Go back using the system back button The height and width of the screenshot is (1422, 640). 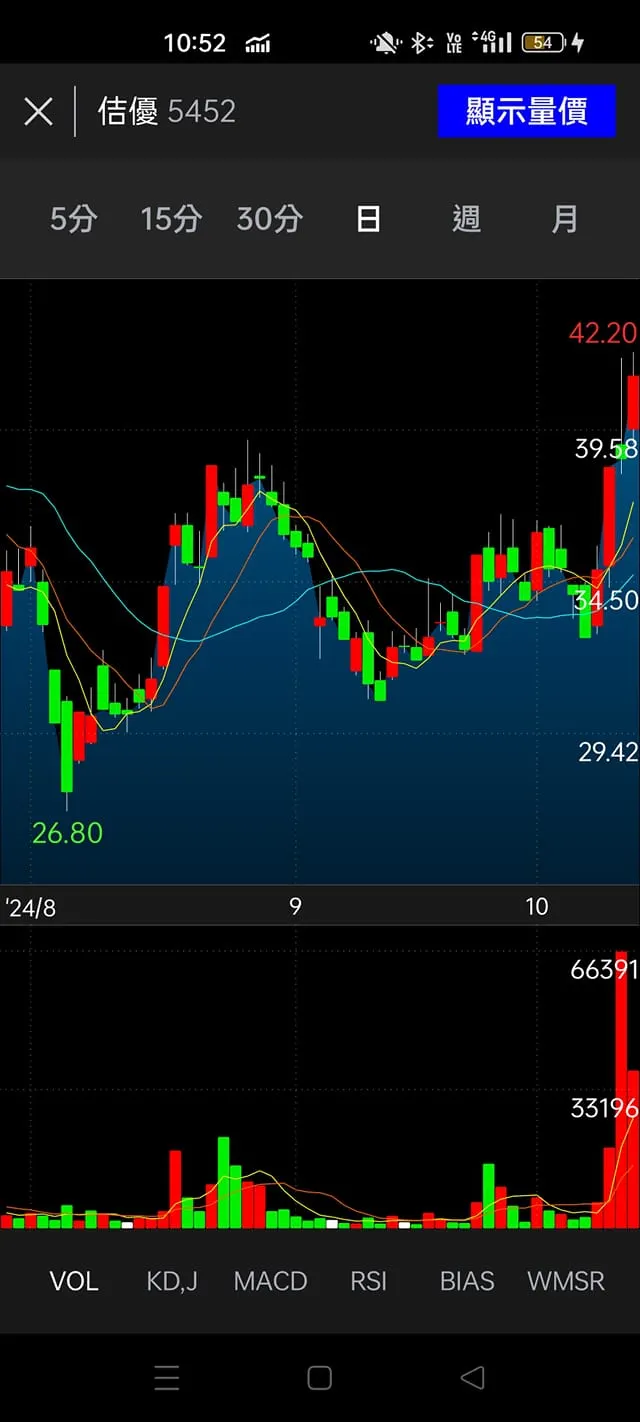(x=472, y=1378)
